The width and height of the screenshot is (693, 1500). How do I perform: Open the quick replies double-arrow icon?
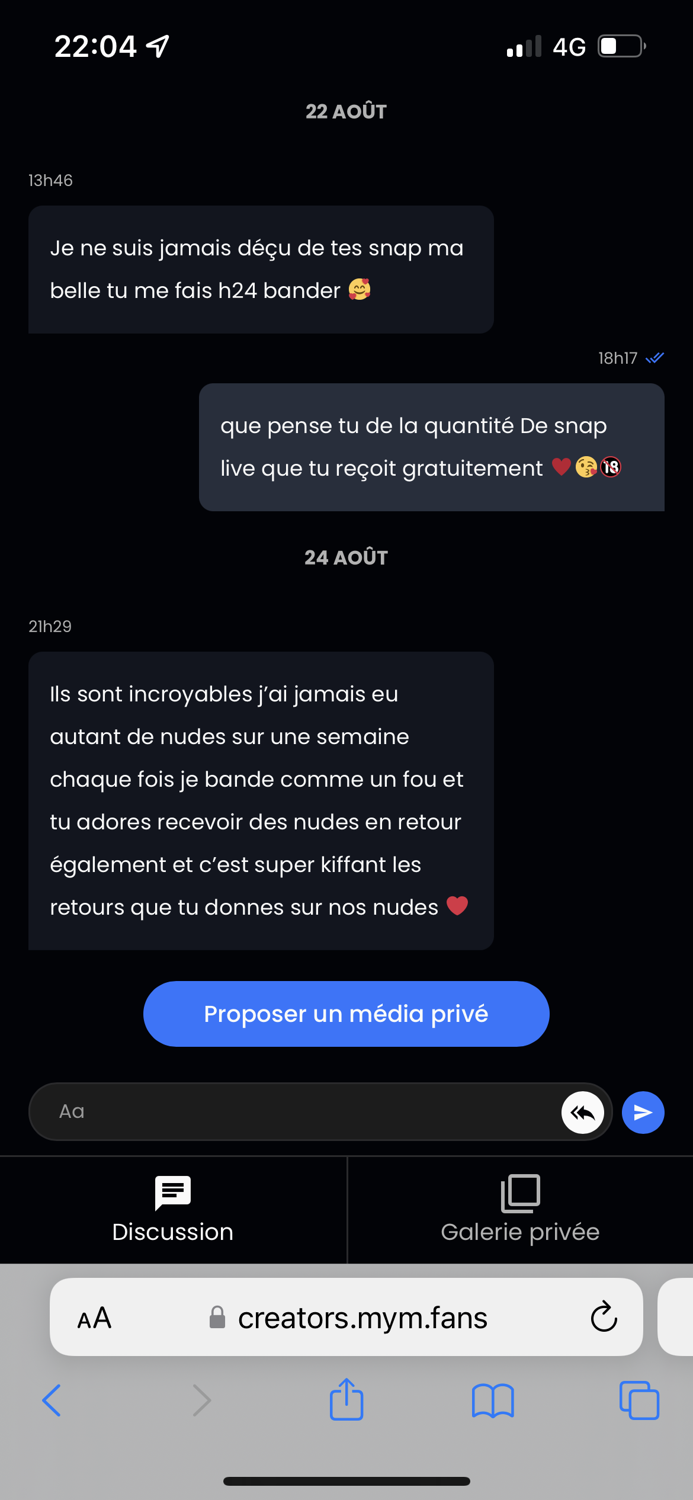(x=583, y=1112)
